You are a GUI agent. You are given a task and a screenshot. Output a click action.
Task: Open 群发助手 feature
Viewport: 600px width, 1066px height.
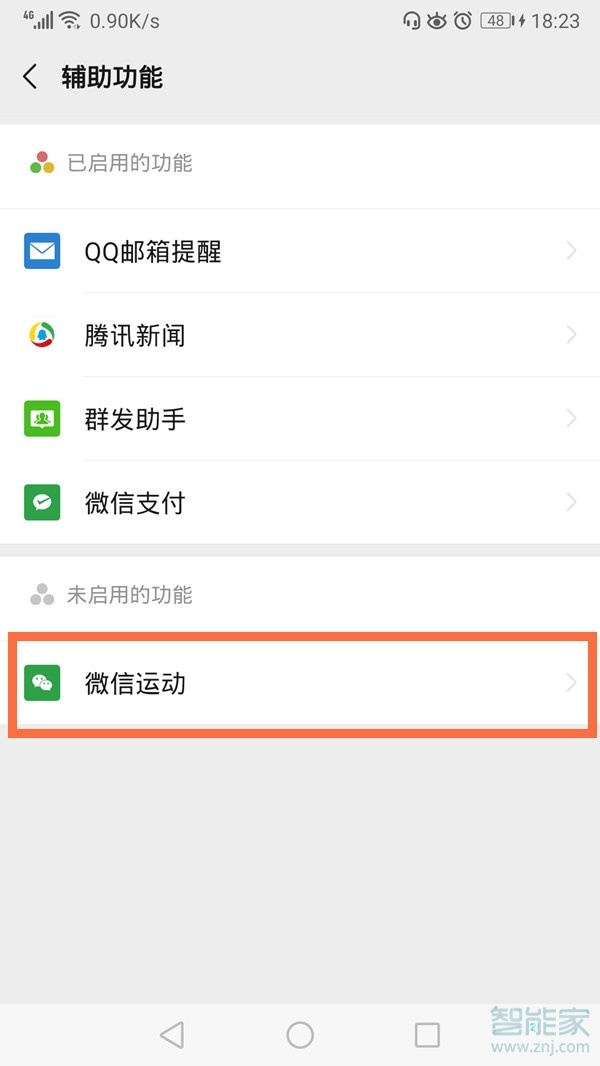pos(300,419)
